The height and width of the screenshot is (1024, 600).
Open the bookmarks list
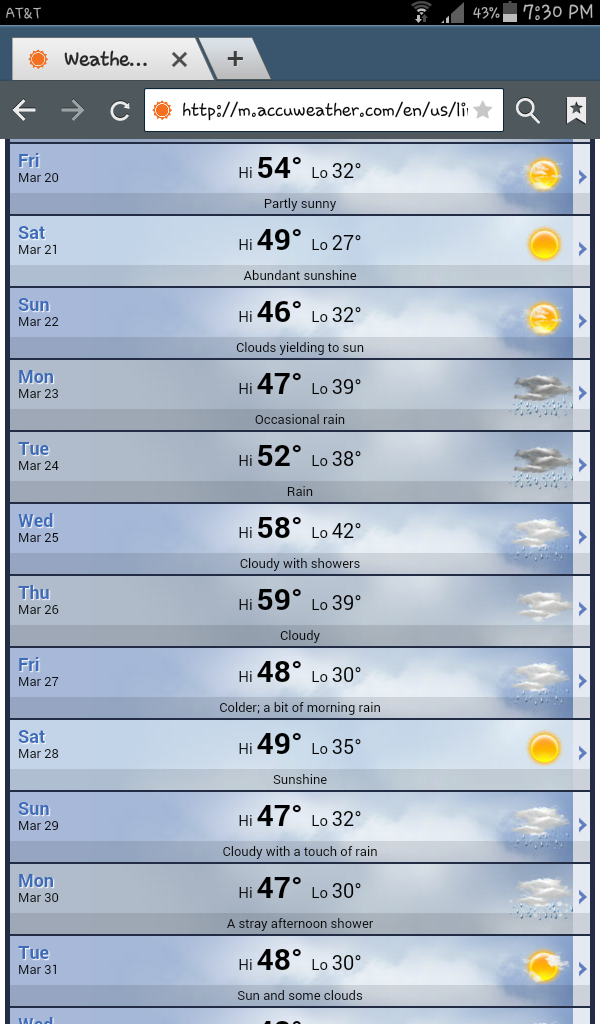576,110
